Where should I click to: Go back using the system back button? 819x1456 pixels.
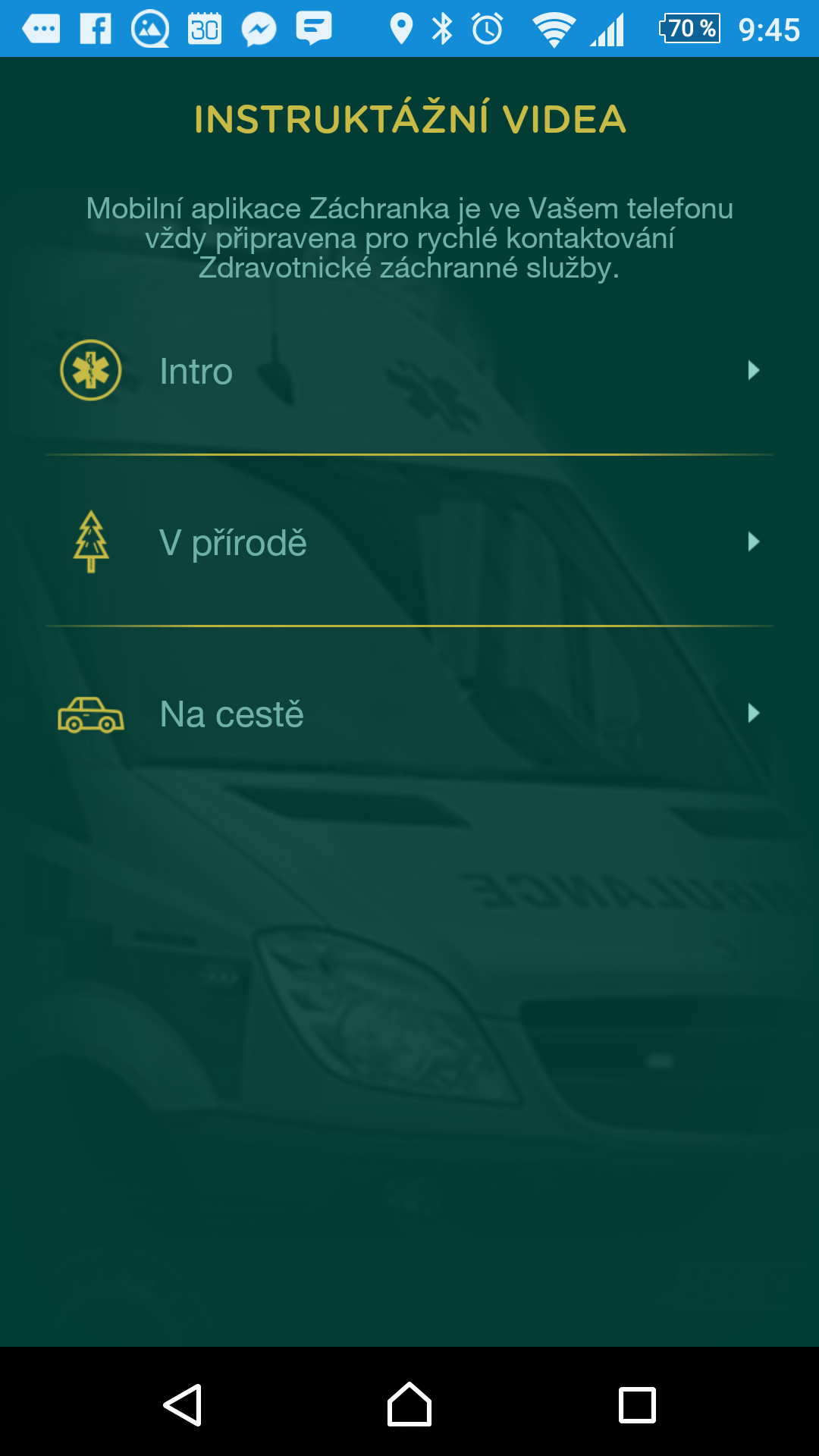click(x=183, y=1405)
